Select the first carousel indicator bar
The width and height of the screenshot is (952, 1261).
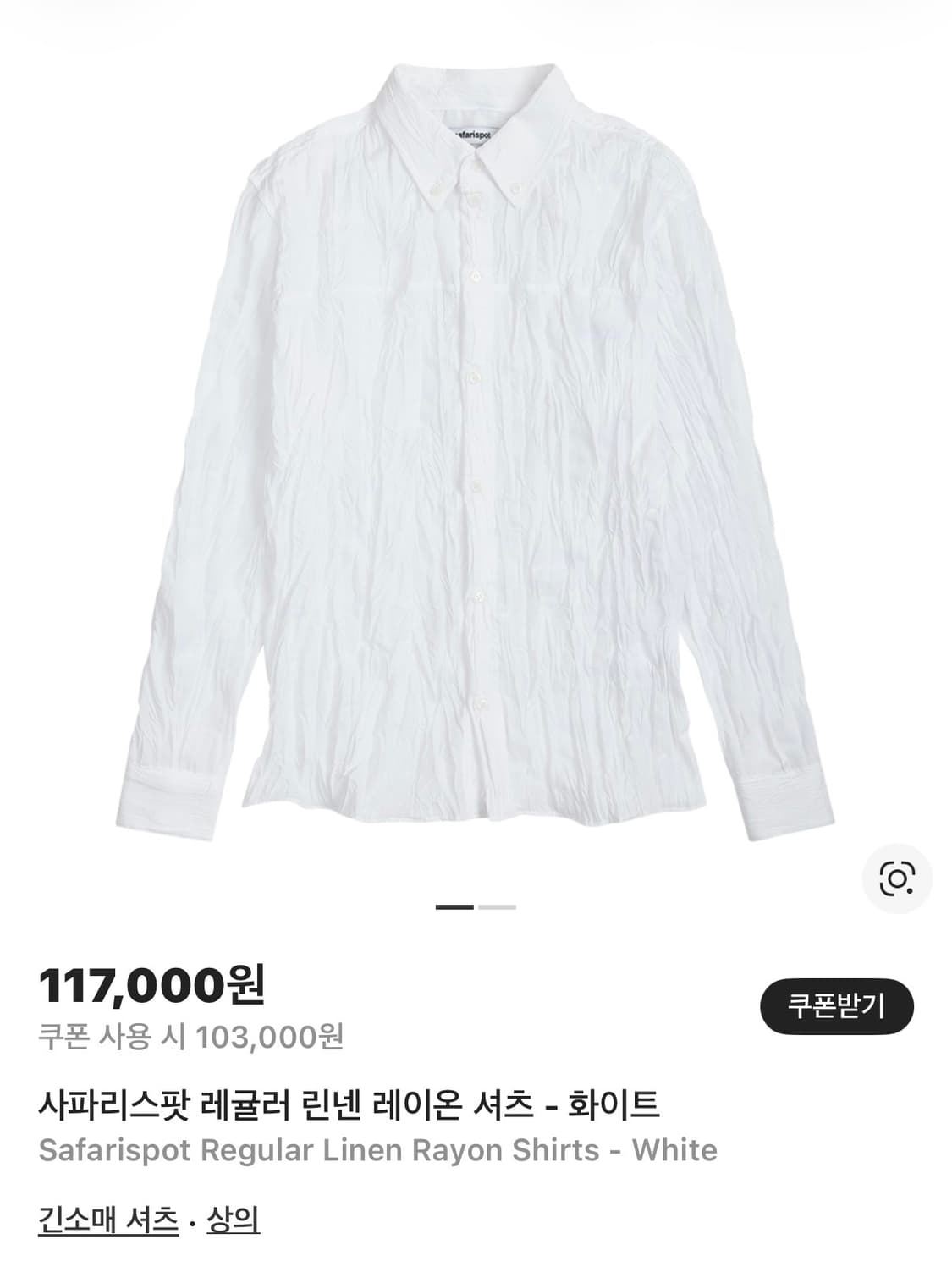click(x=454, y=906)
